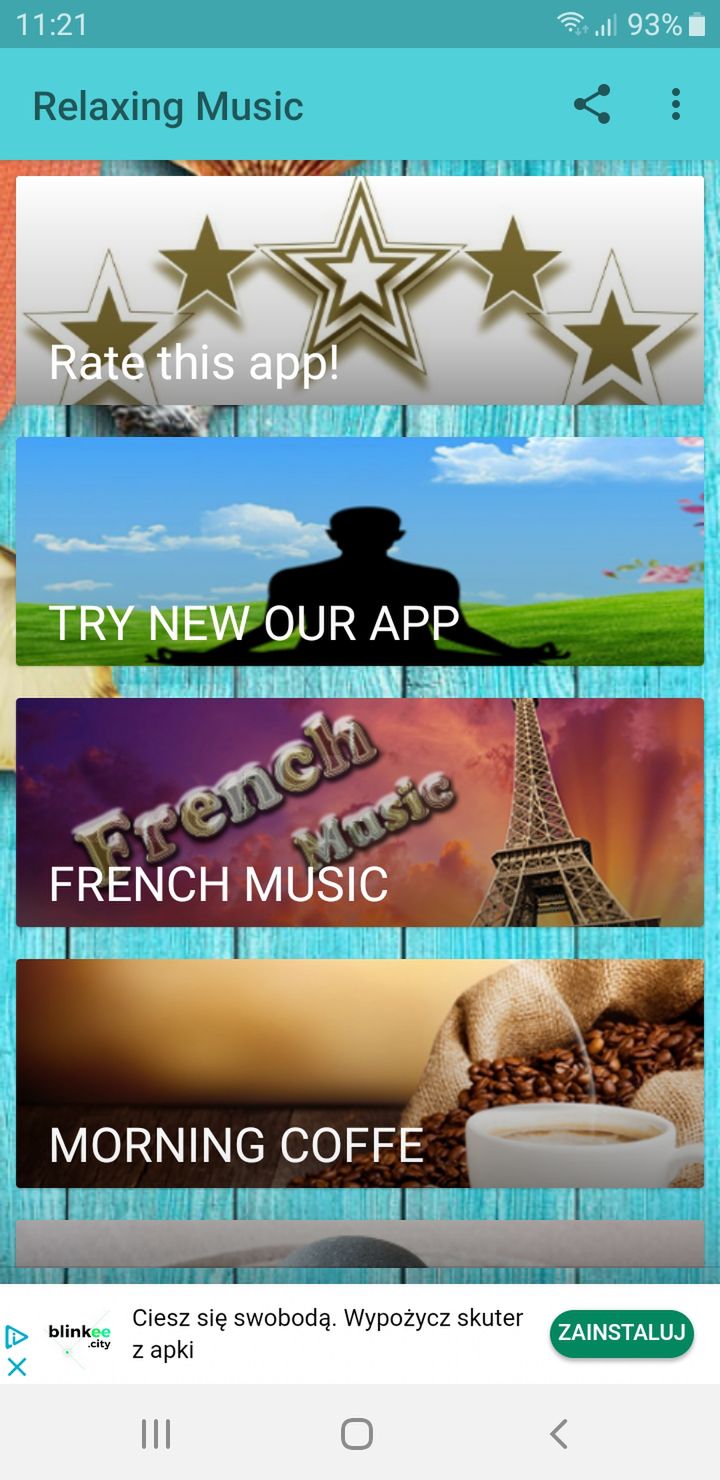Tap ZAINSTALUJ in the blinkee ad
Viewport: 720px width, 1480px height.
(621, 1333)
